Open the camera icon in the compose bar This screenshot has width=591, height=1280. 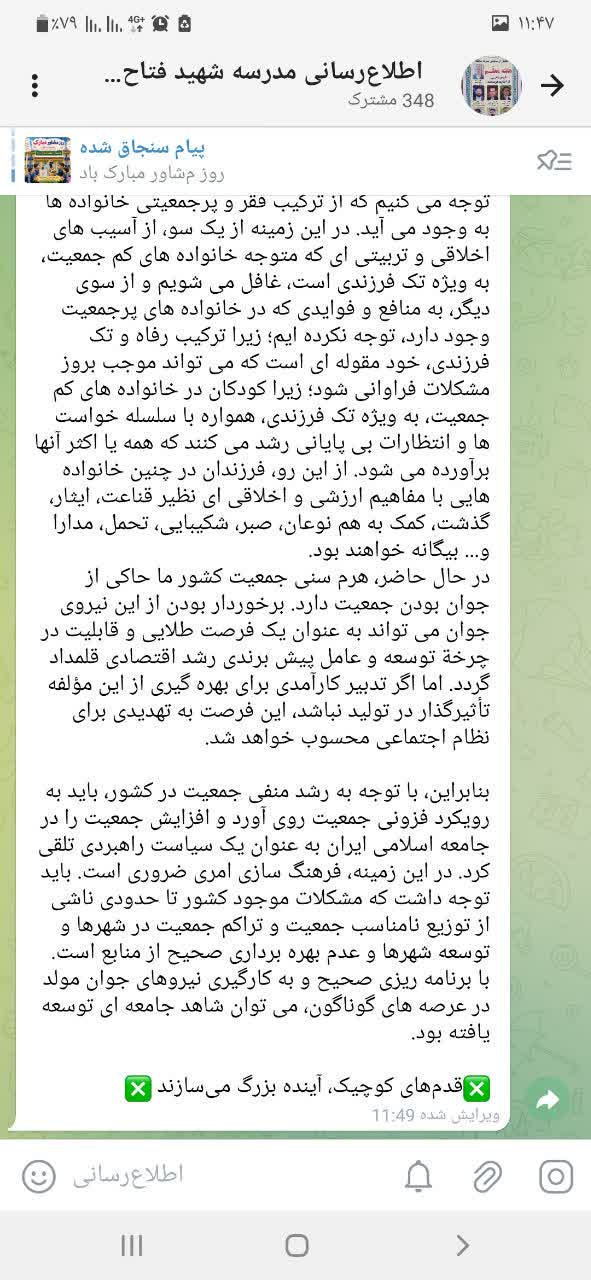coord(556,1176)
